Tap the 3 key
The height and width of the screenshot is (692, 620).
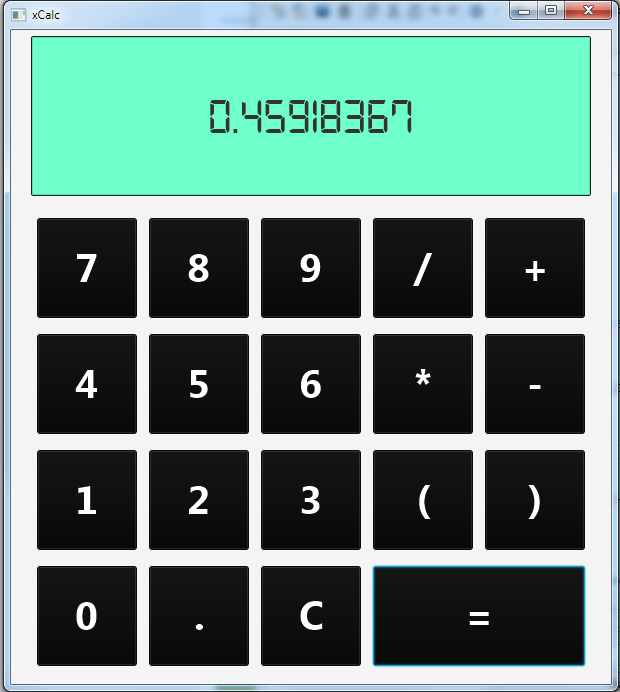pyautogui.click(x=311, y=500)
